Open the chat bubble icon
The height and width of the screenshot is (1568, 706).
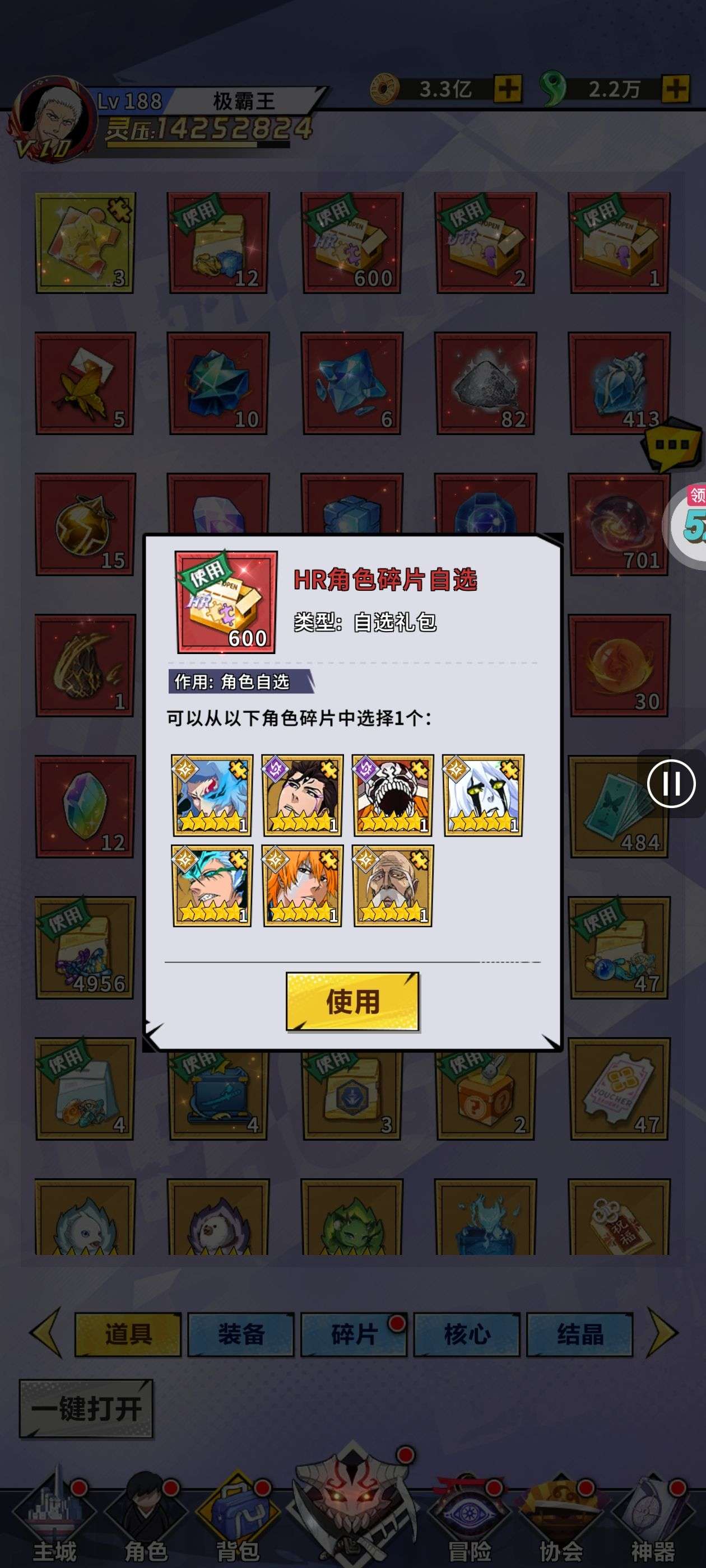(671, 446)
